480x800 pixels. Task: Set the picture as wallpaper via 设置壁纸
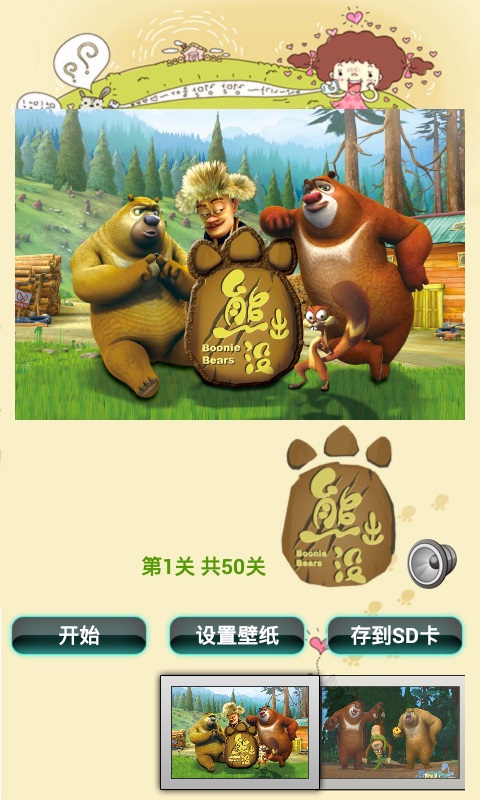(237, 635)
